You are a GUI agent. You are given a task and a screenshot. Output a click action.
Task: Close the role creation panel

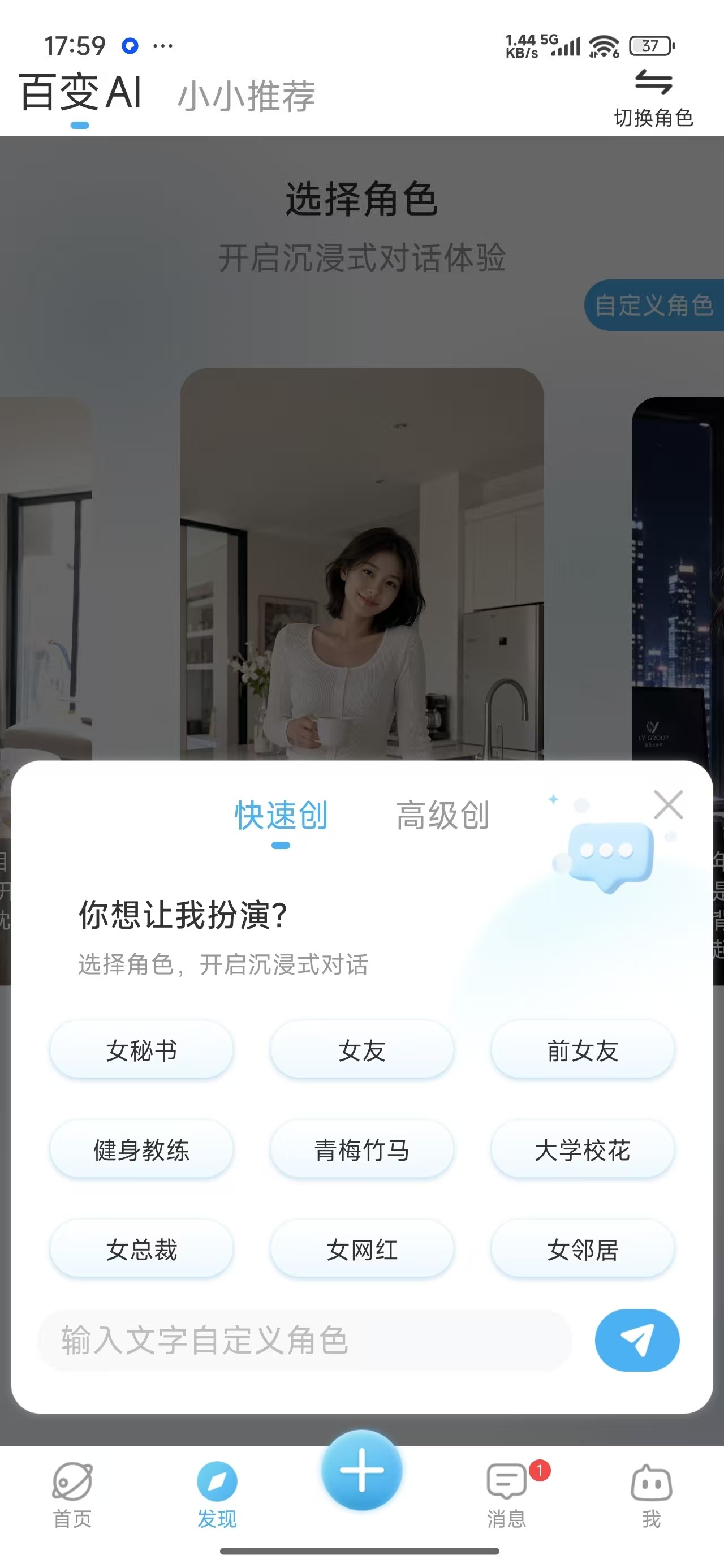(x=668, y=805)
